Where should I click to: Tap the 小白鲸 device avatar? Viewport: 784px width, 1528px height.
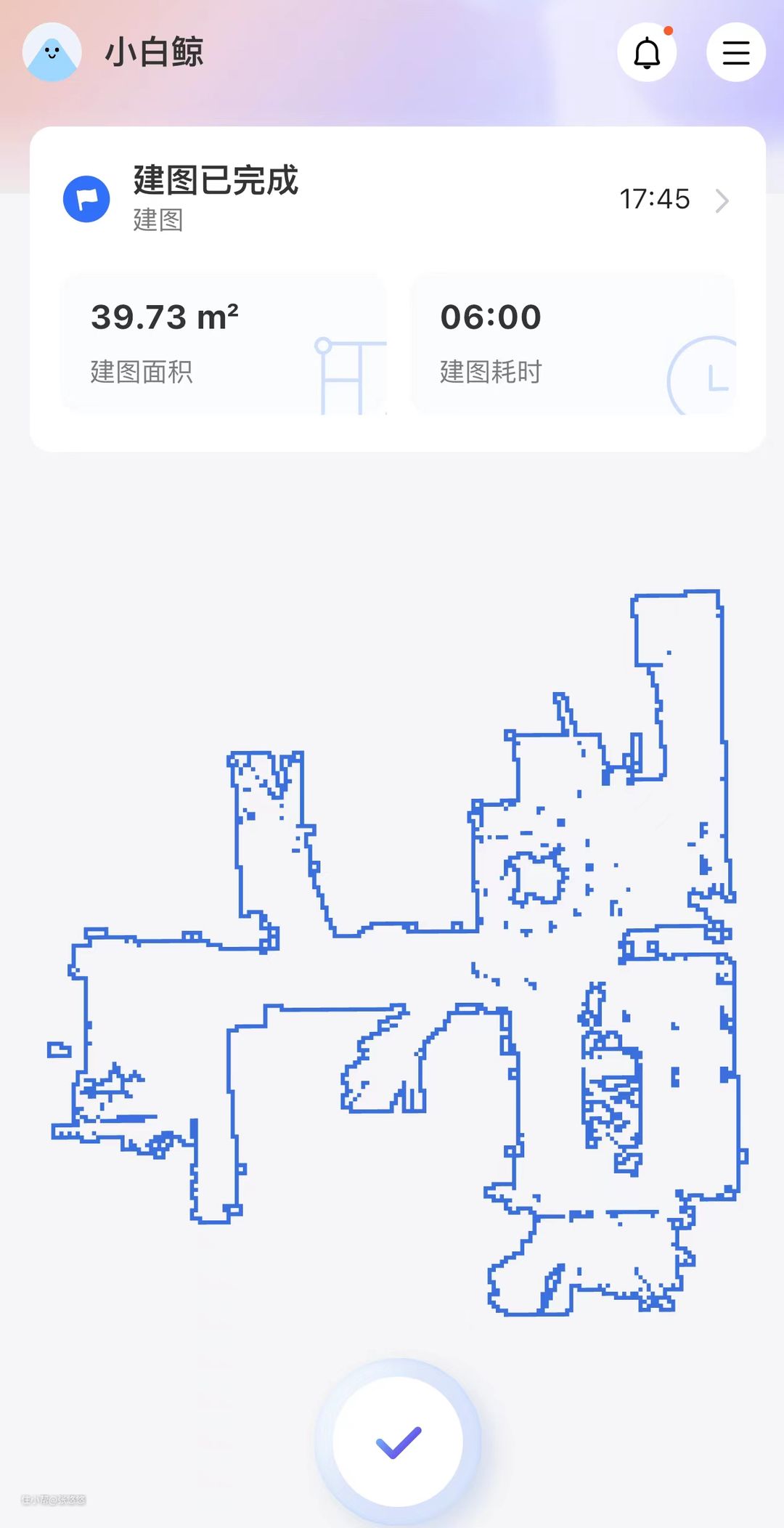click(52, 52)
